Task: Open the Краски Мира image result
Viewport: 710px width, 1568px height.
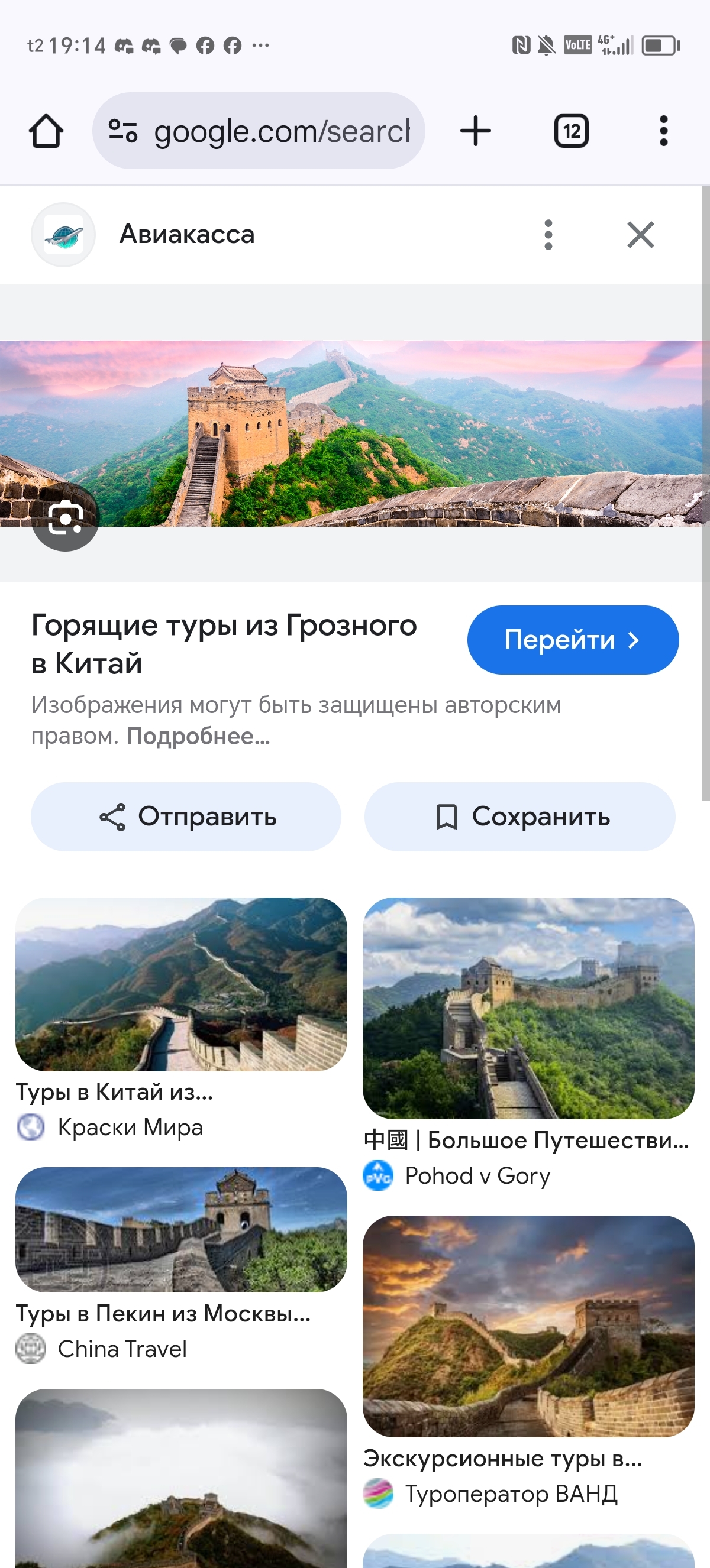Action: (x=181, y=984)
